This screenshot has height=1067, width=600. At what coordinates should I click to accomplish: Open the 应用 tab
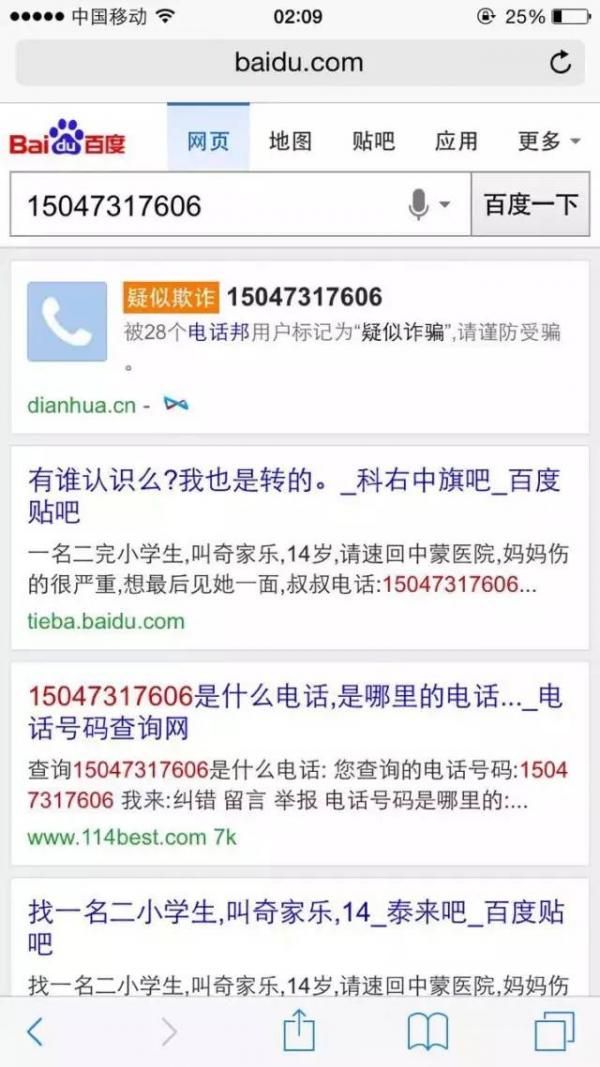point(456,141)
